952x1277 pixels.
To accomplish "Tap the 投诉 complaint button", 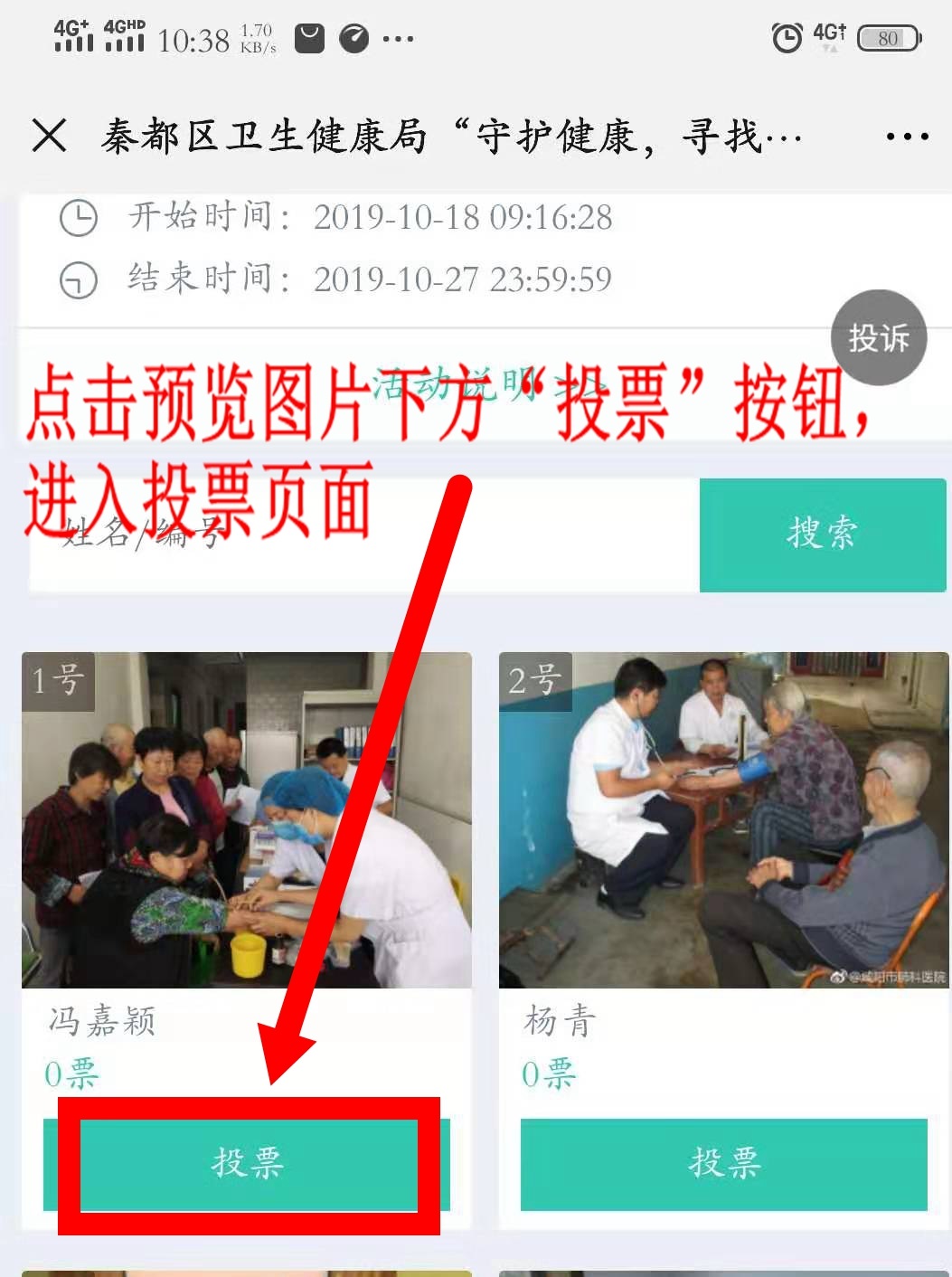I will click(879, 338).
